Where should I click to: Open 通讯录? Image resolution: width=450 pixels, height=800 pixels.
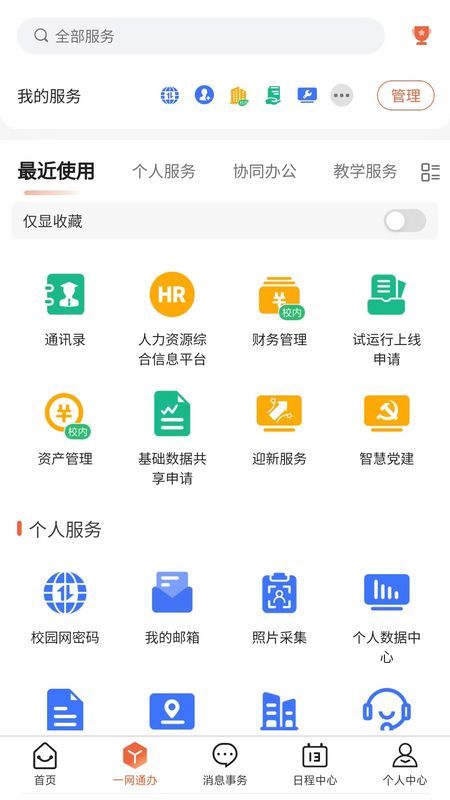coord(65,310)
